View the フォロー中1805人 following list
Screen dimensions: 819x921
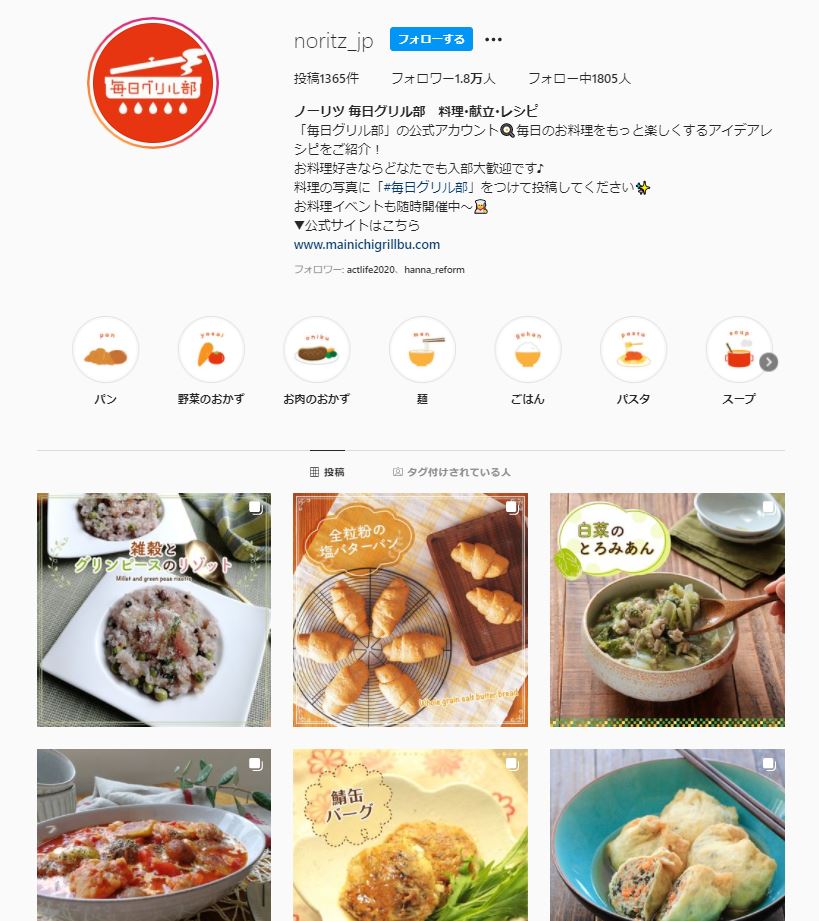578,78
